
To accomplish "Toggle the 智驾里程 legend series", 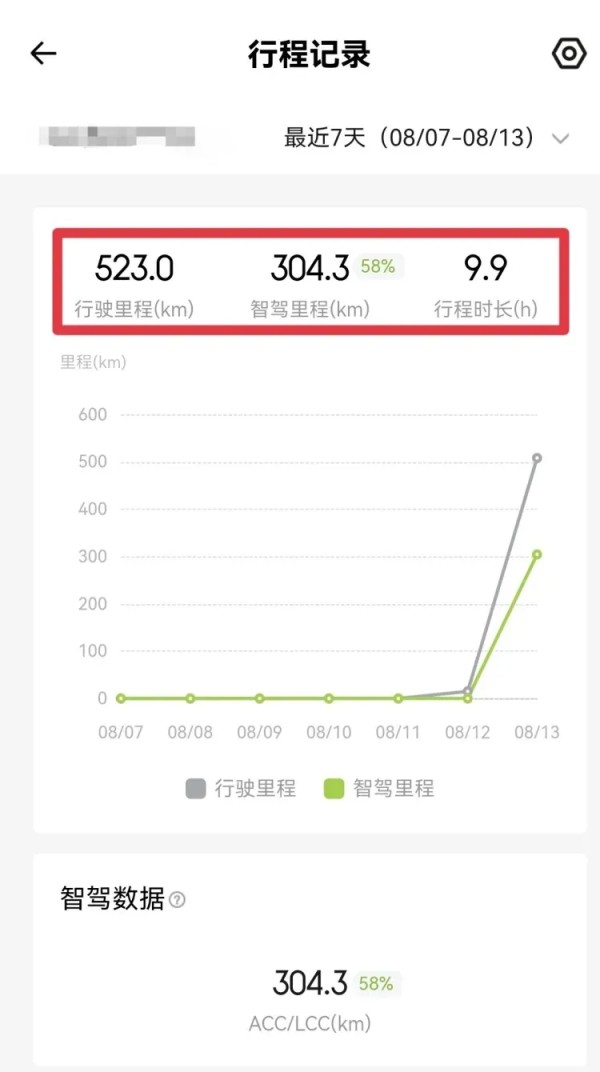I will 379,788.
